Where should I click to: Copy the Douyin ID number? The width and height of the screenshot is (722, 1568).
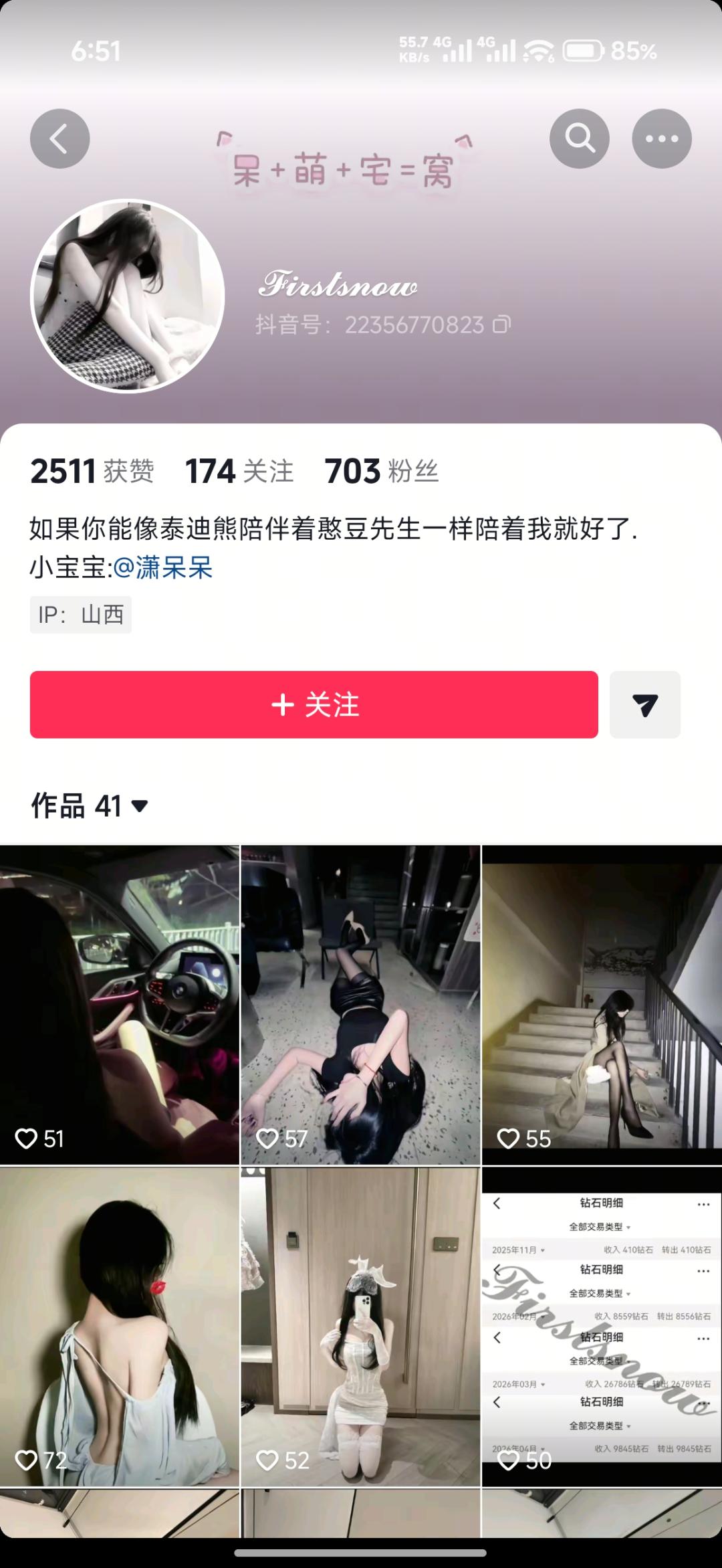pos(501,325)
